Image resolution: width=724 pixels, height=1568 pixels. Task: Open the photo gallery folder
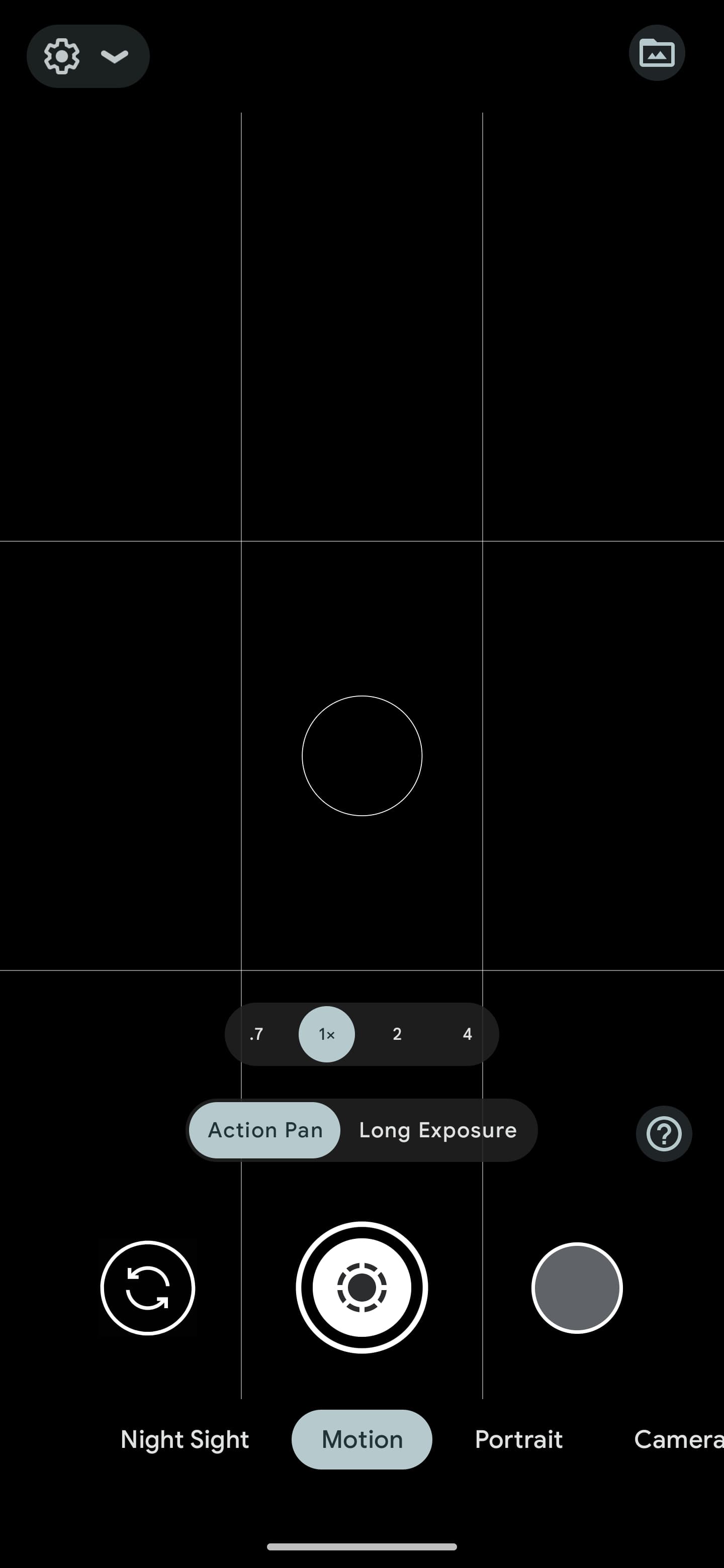pyautogui.click(x=657, y=54)
